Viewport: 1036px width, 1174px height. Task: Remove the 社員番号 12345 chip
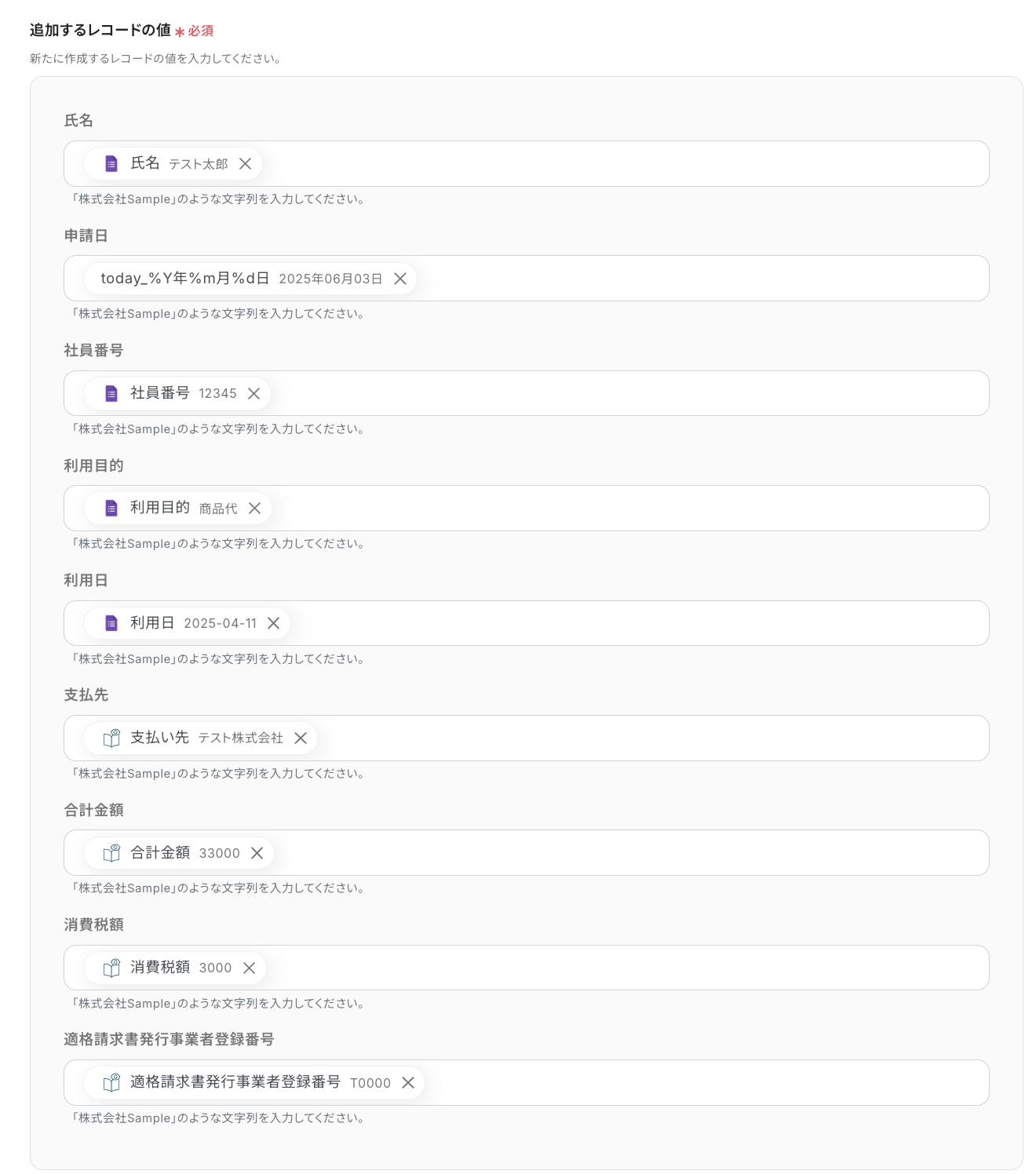pos(254,394)
